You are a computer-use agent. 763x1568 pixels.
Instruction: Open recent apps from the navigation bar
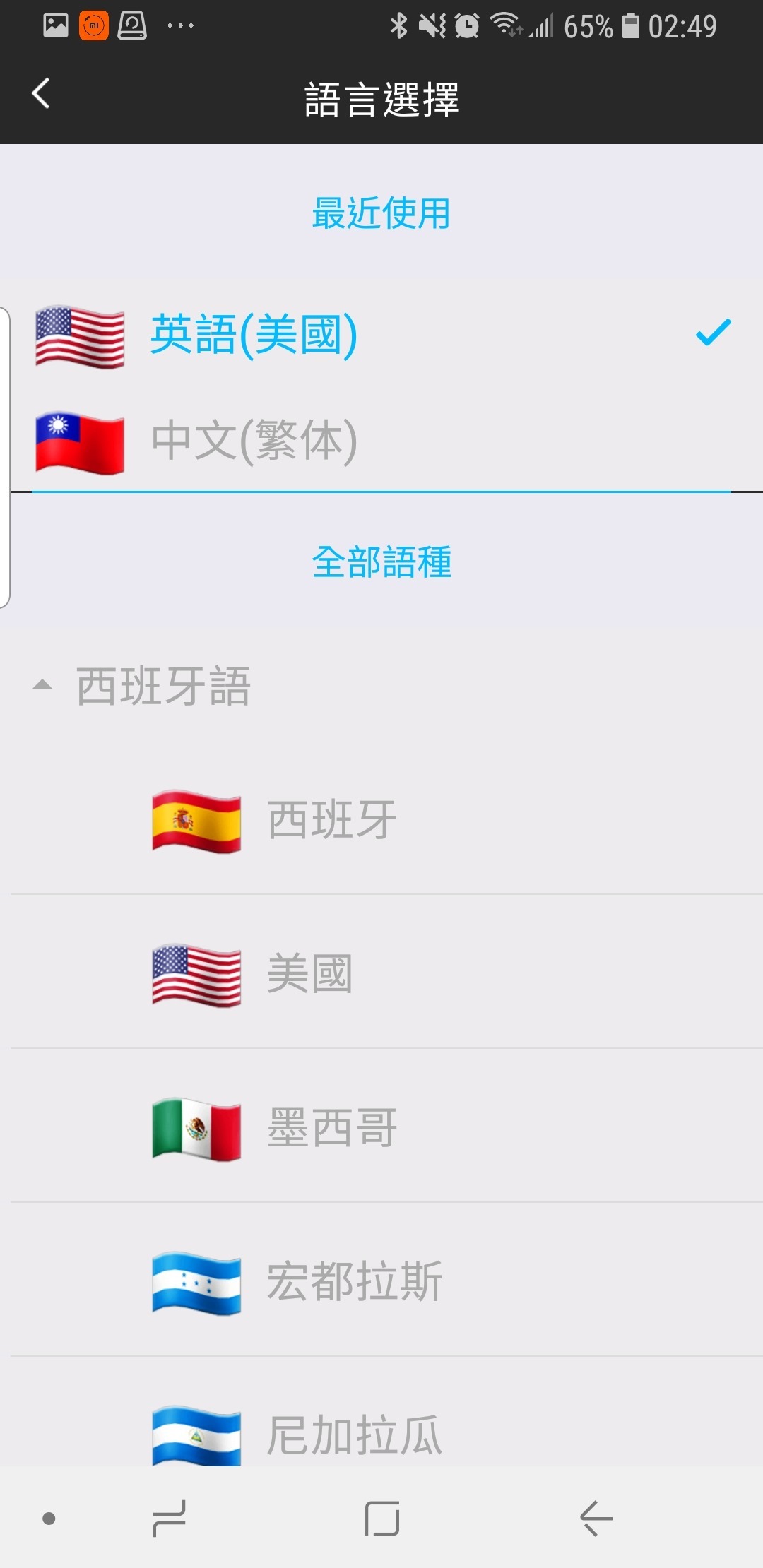tap(169, 1519)
